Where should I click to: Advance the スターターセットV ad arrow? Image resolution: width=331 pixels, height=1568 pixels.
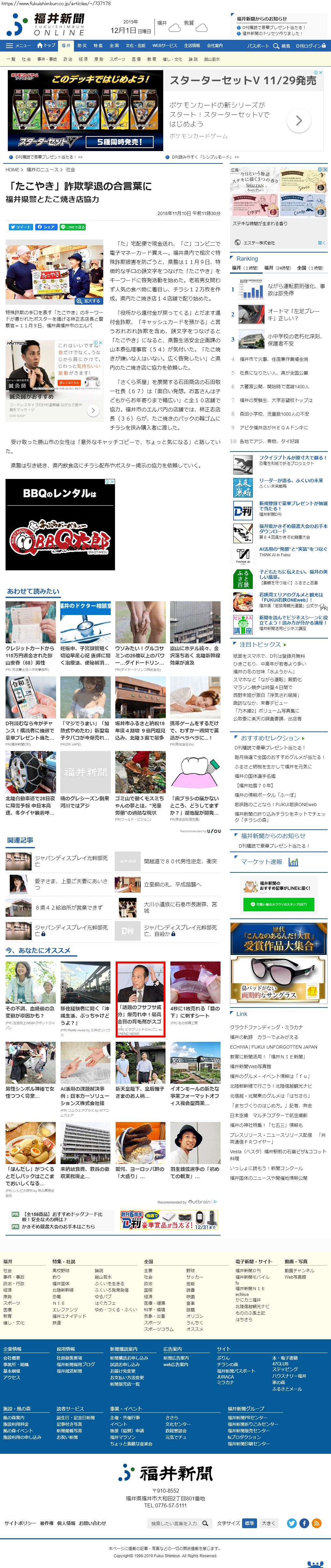pyautogui.click(x=298, y=121)
